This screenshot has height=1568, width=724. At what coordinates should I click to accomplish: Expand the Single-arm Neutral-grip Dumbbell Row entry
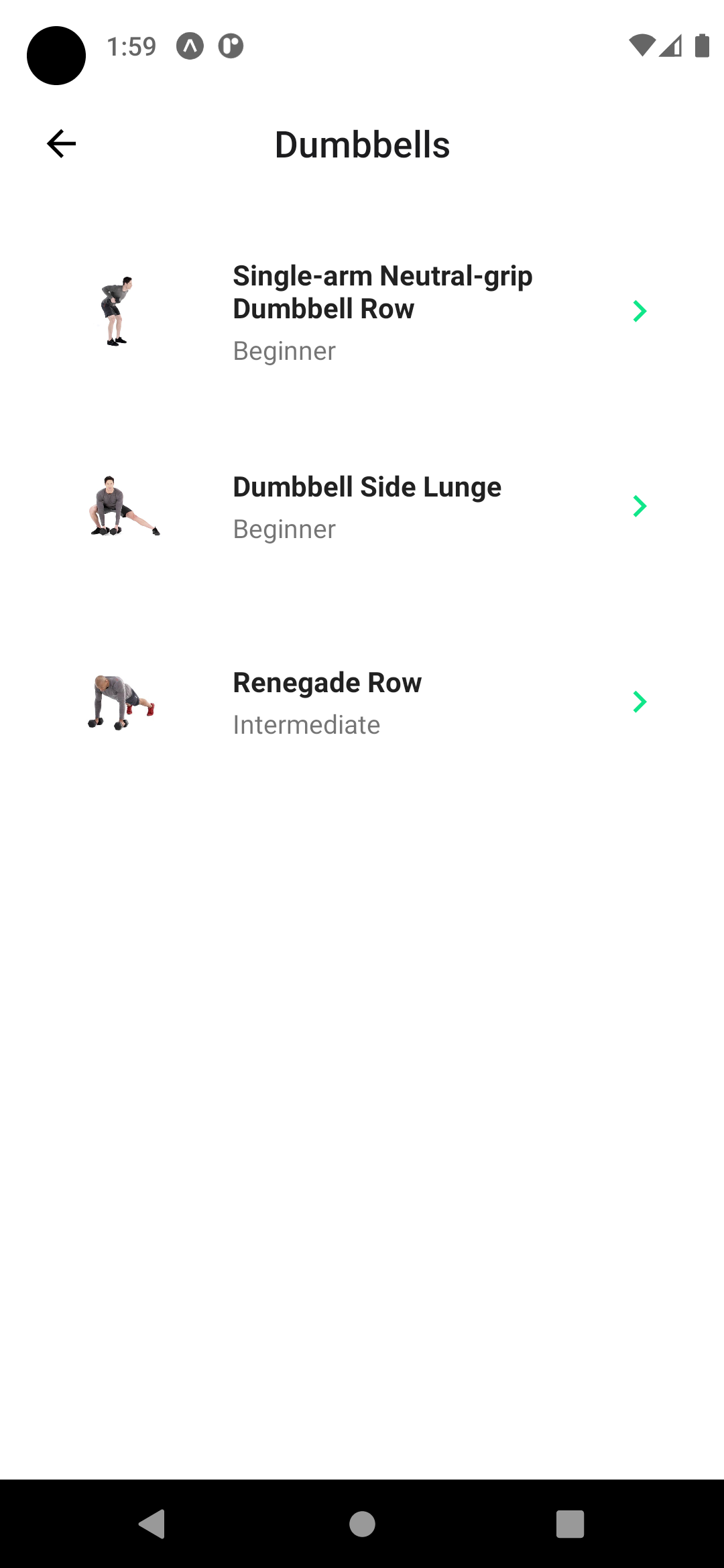coord(640,310)
